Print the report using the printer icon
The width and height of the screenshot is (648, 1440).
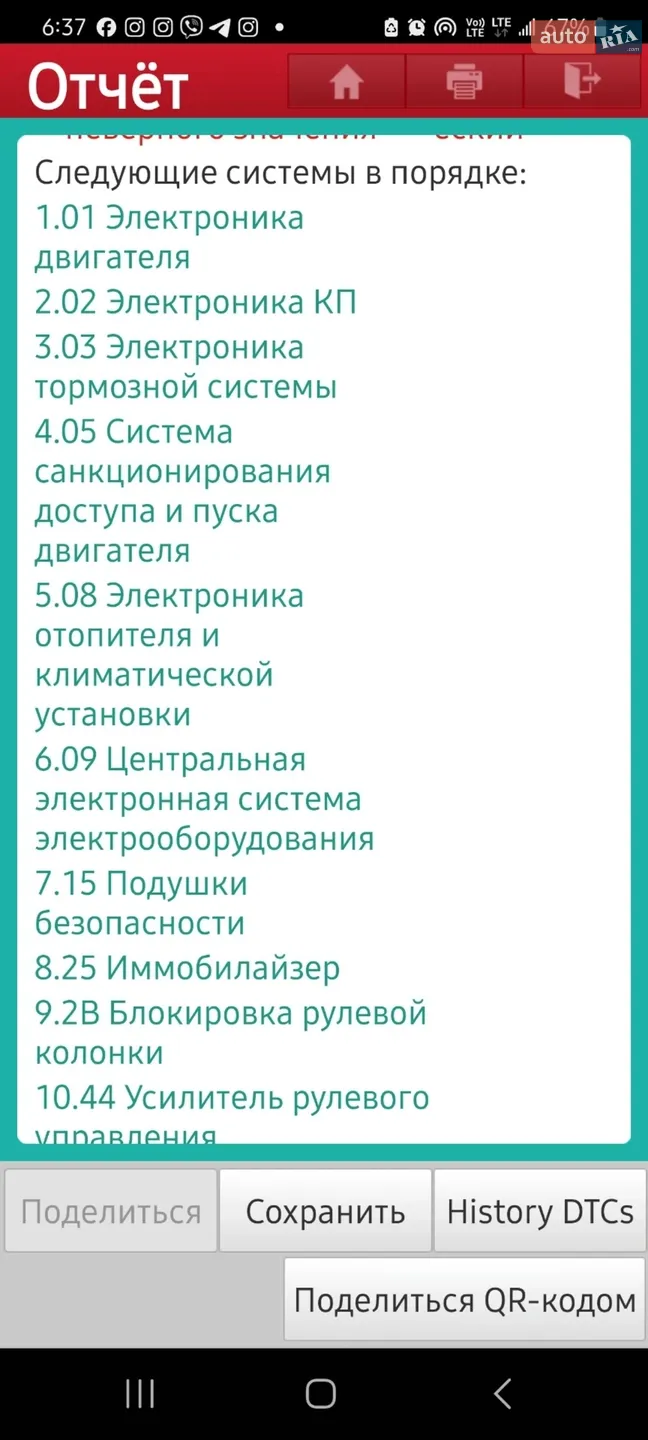(464, 81)
